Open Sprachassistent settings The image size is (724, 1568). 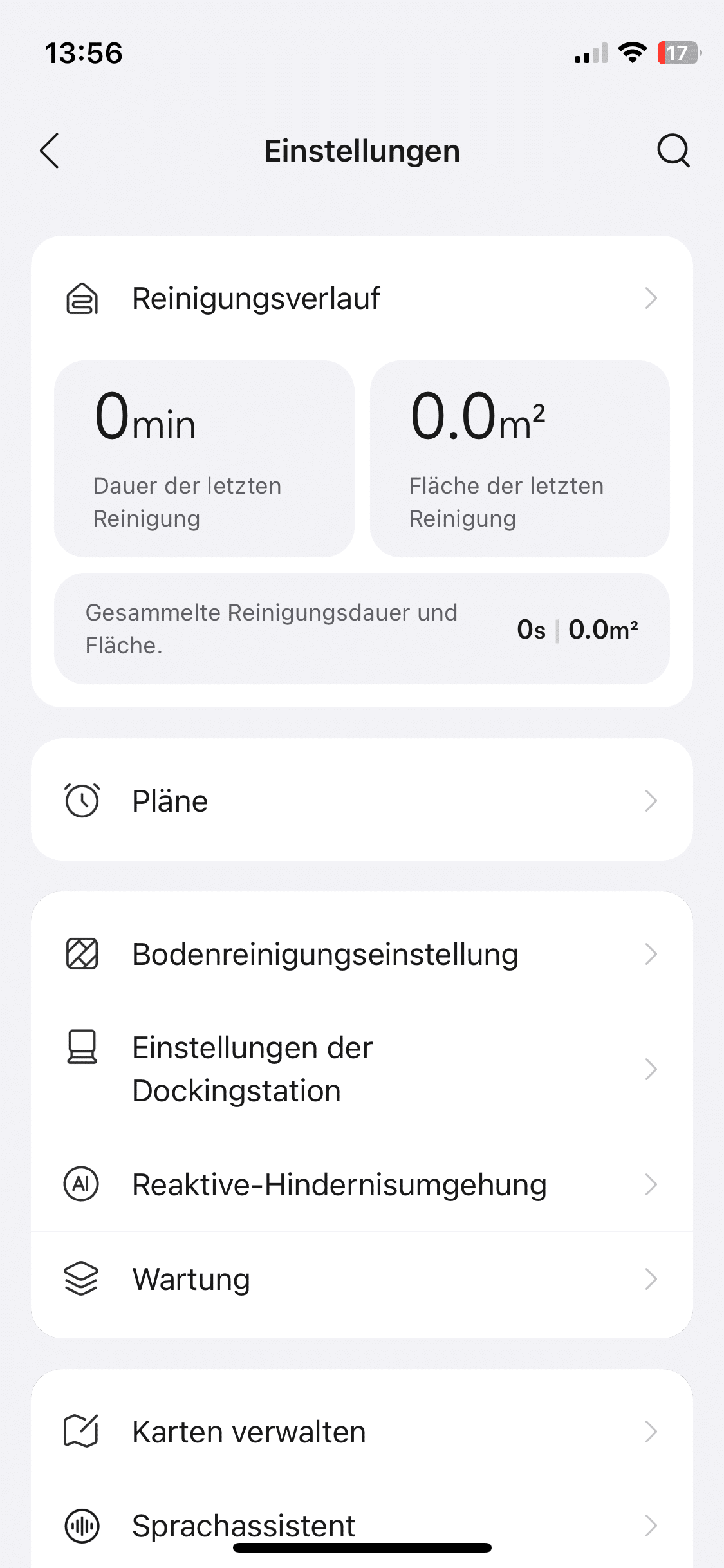[362, 1523]
